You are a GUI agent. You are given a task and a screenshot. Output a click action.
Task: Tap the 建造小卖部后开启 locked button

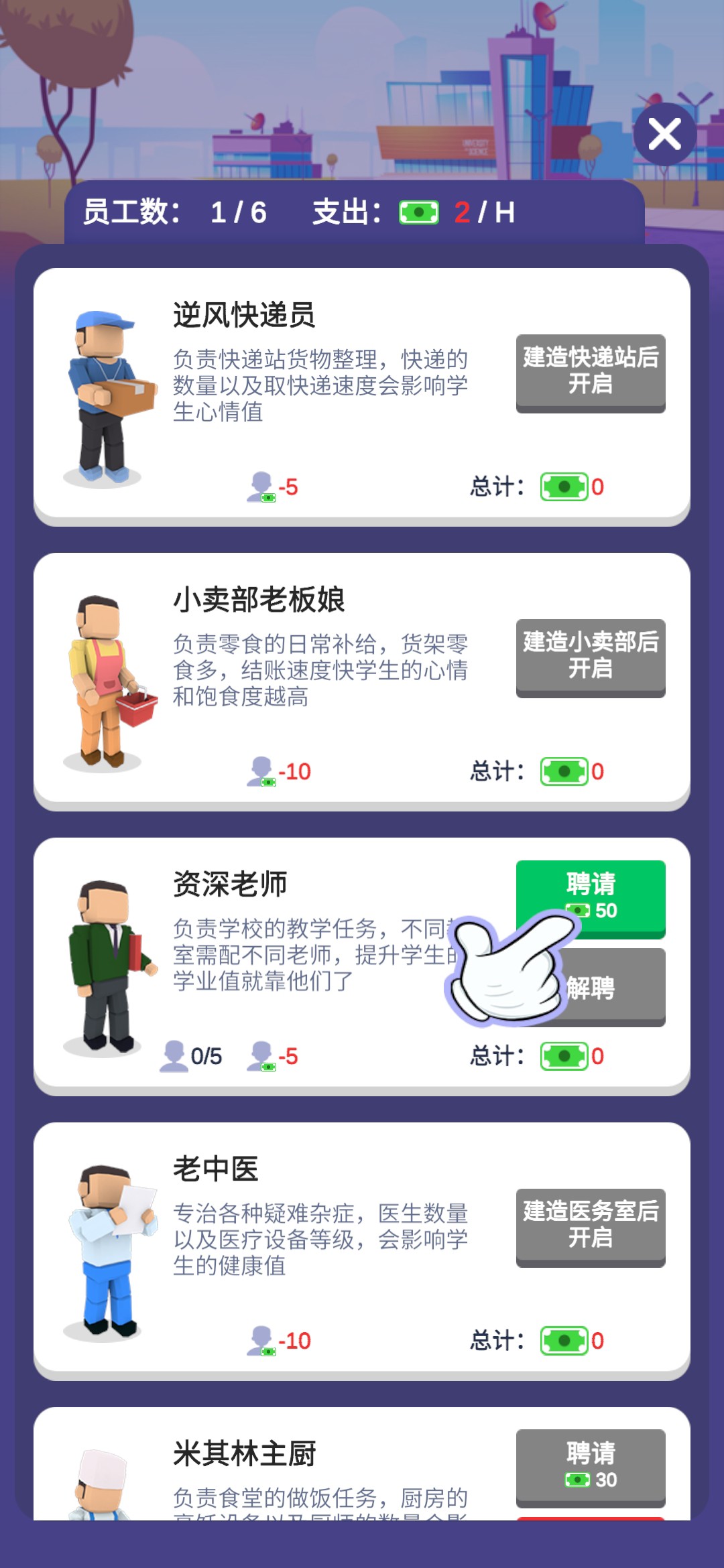pos(590,657)
